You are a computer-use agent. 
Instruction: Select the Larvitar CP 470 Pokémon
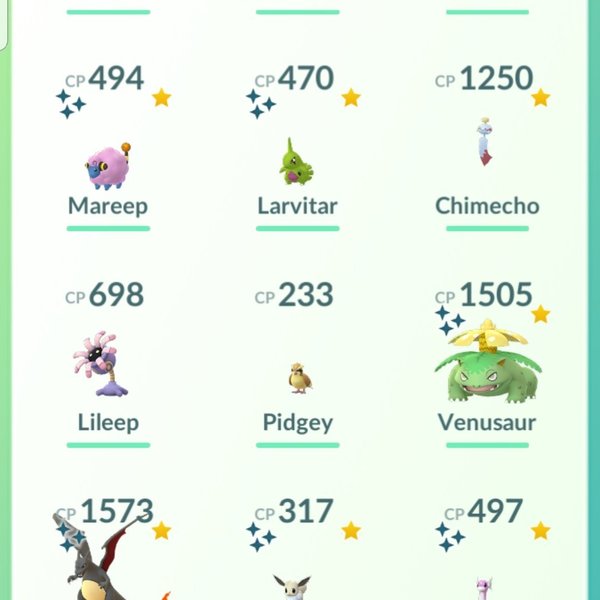tap(297, 162)
